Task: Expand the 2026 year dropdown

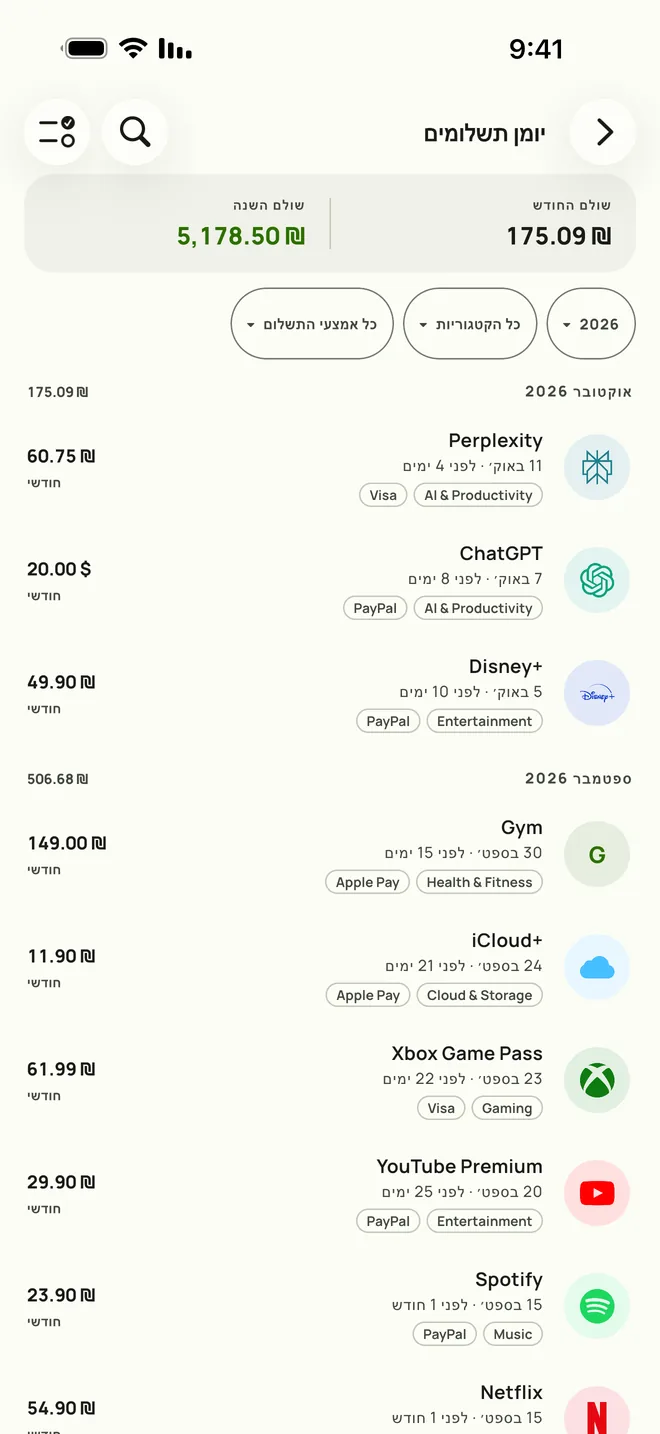Action: 591,324
